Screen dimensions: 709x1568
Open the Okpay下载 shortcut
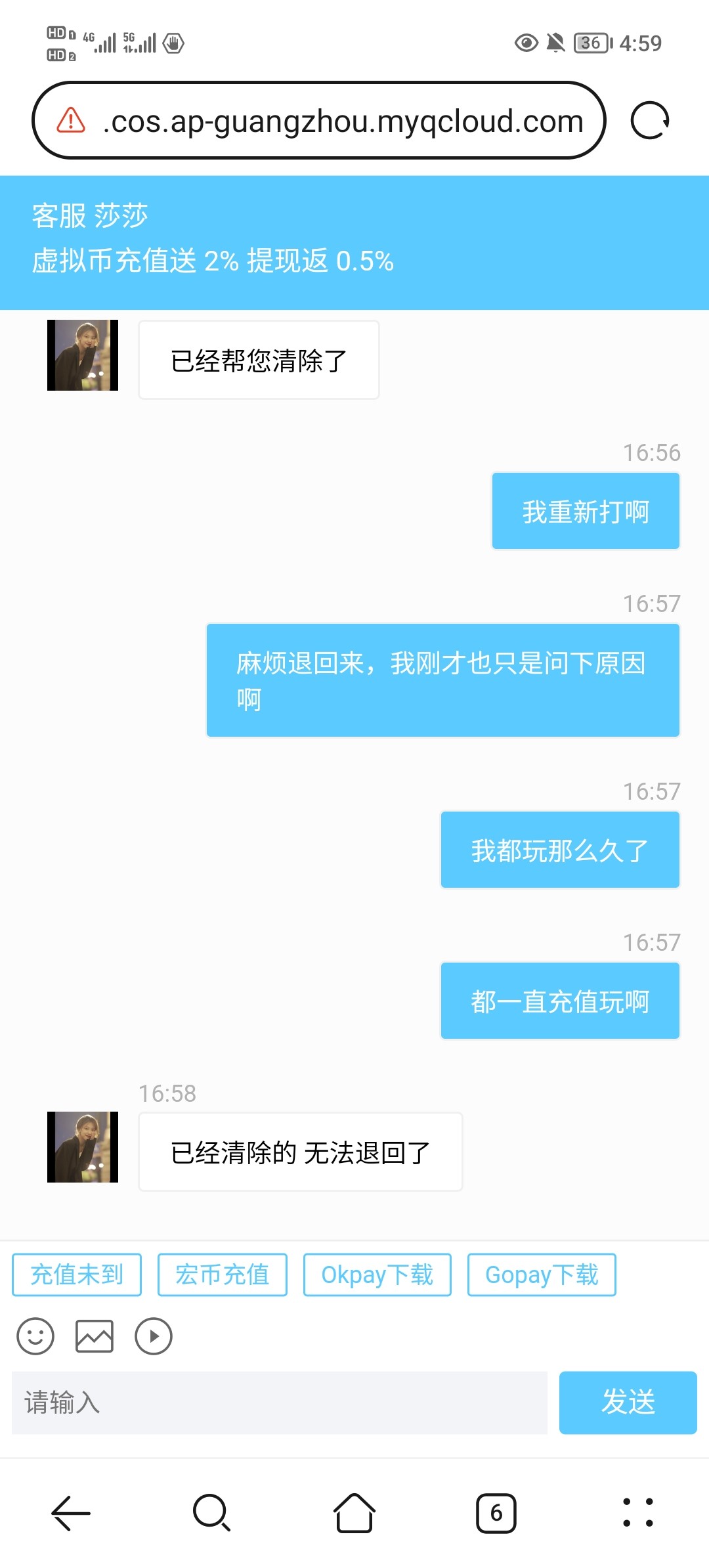[x=377, y=1274]
